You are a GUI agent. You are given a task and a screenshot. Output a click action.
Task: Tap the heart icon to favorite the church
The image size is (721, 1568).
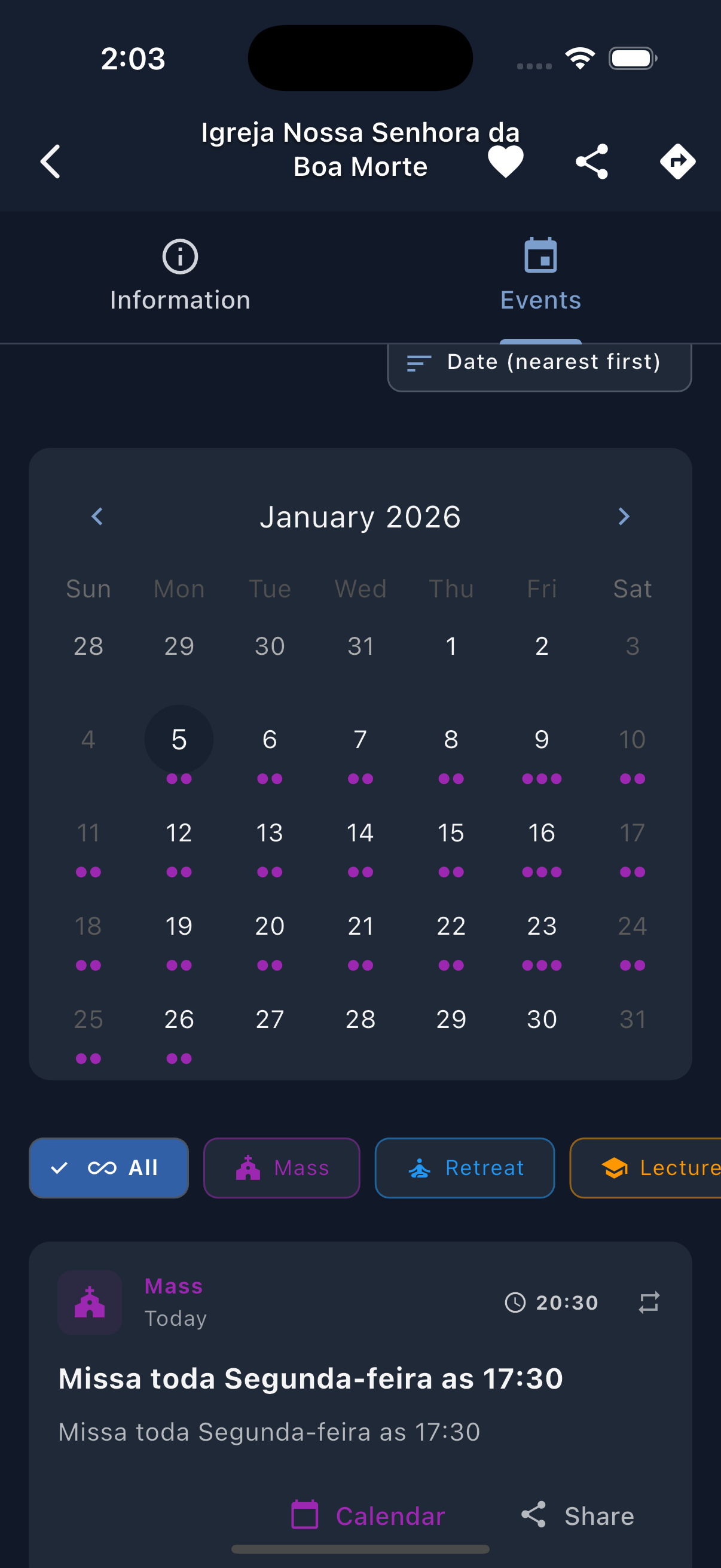point(505,161)
